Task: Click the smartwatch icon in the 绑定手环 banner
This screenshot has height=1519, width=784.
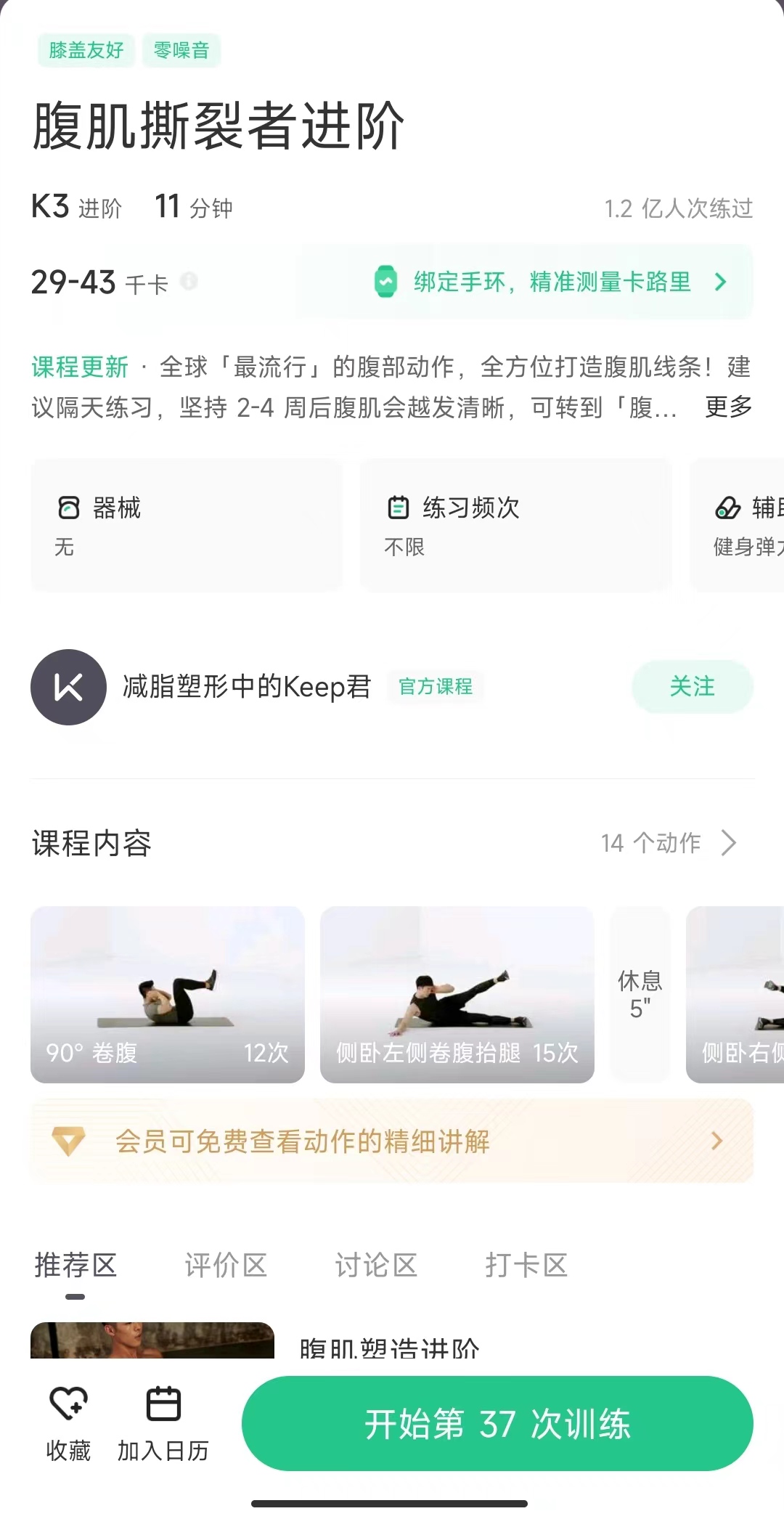Action: (386, 282)
